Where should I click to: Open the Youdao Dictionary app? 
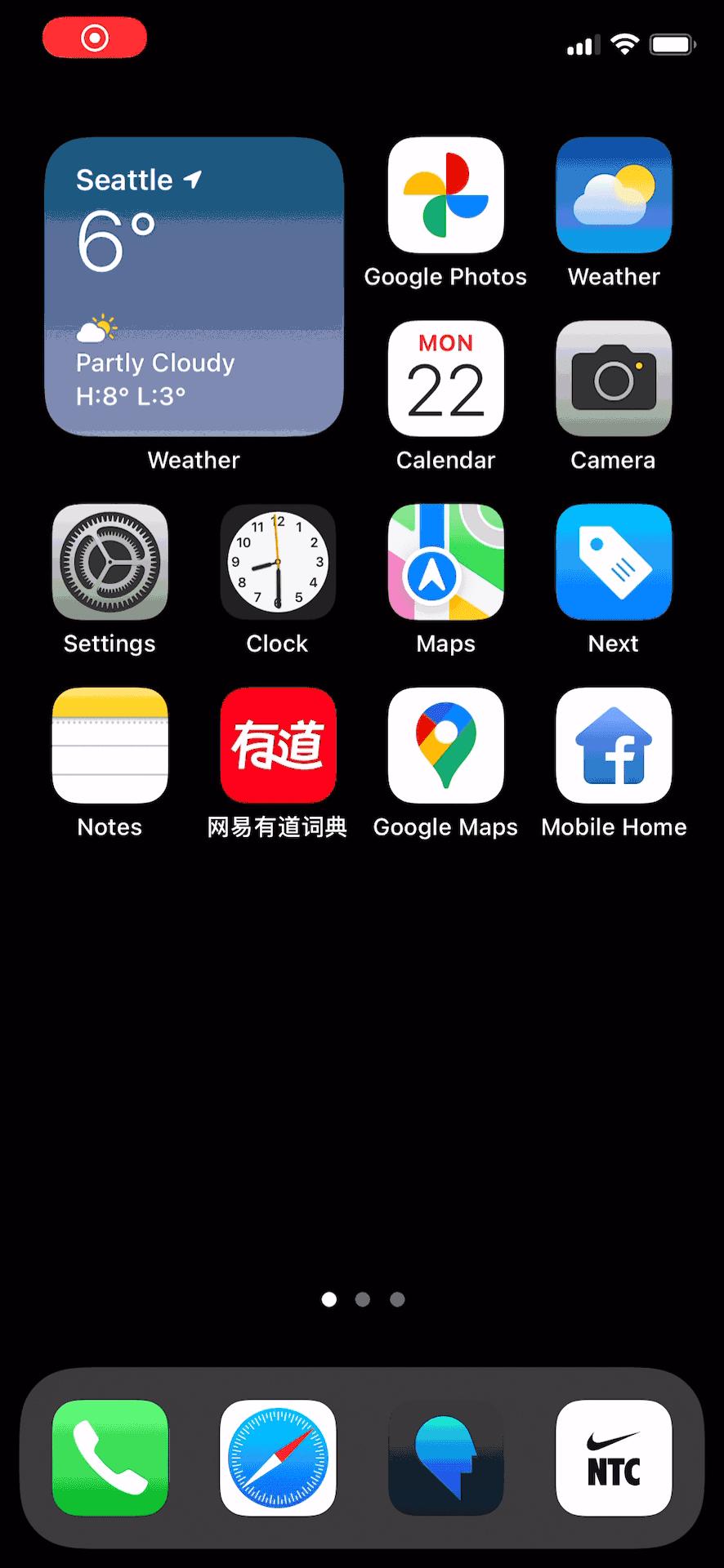pos(277,745)
